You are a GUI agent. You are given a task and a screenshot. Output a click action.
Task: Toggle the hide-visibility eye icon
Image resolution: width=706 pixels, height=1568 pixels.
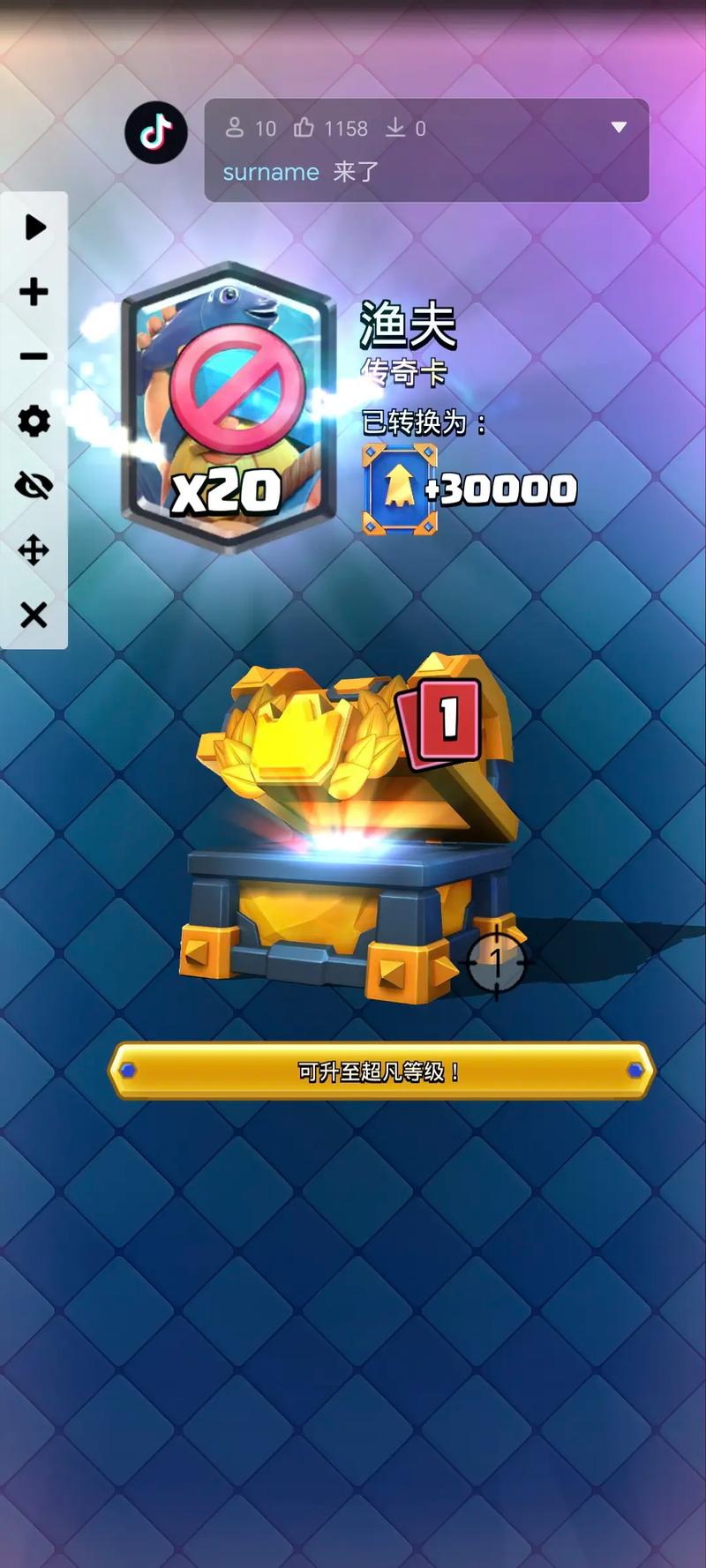pyautogui.click(x=34, y=486)
